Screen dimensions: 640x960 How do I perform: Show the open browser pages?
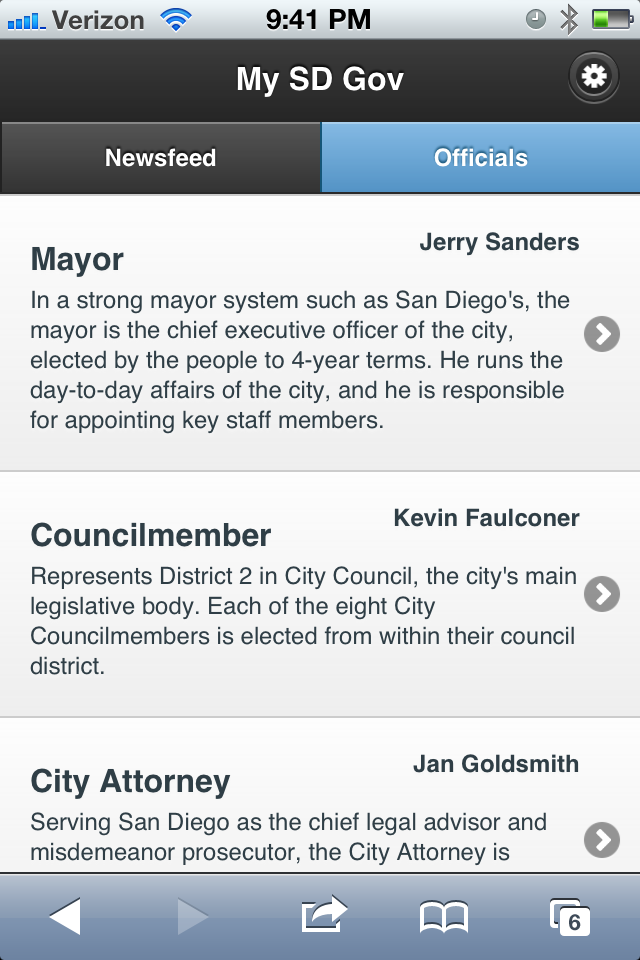pyautogui.click(x=570, y=916)
